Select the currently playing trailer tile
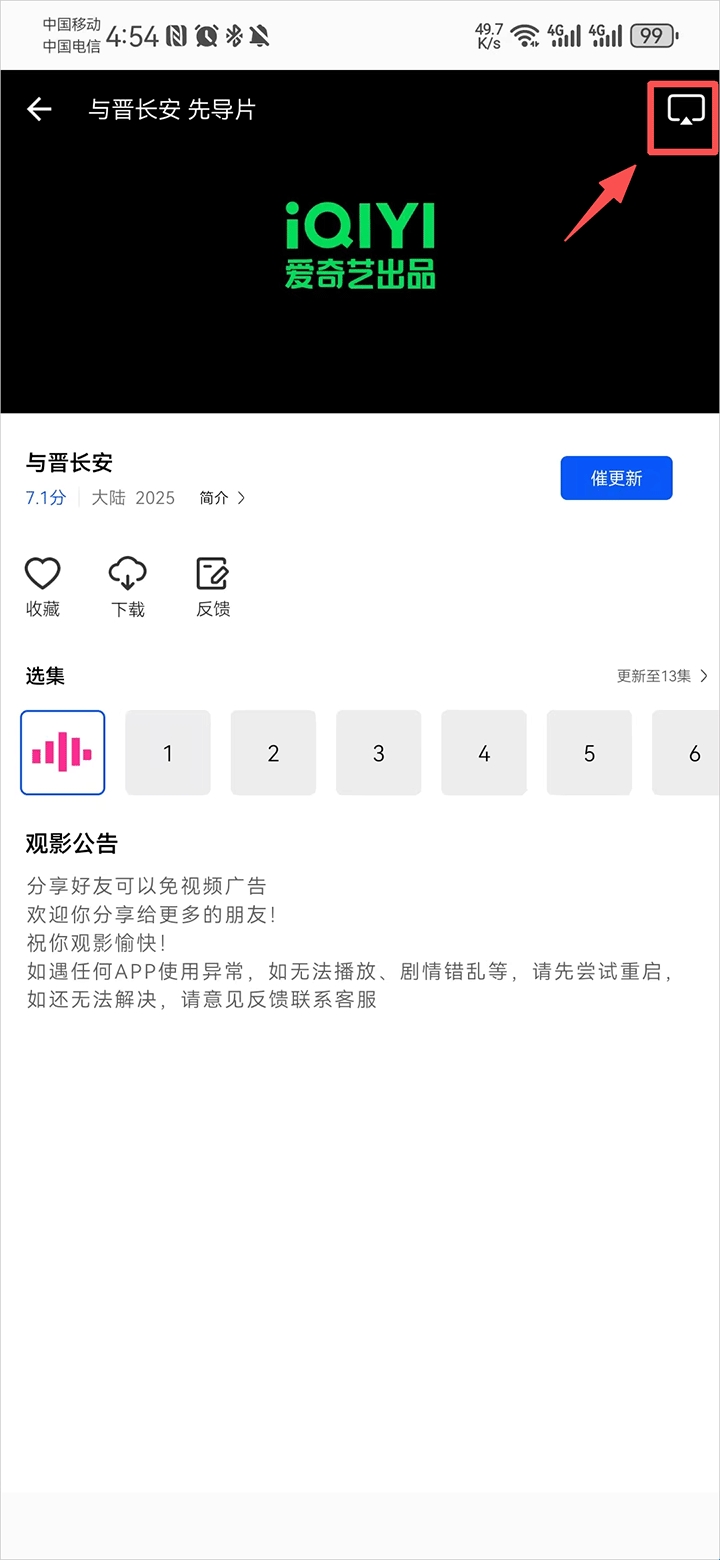 [63, 753]
